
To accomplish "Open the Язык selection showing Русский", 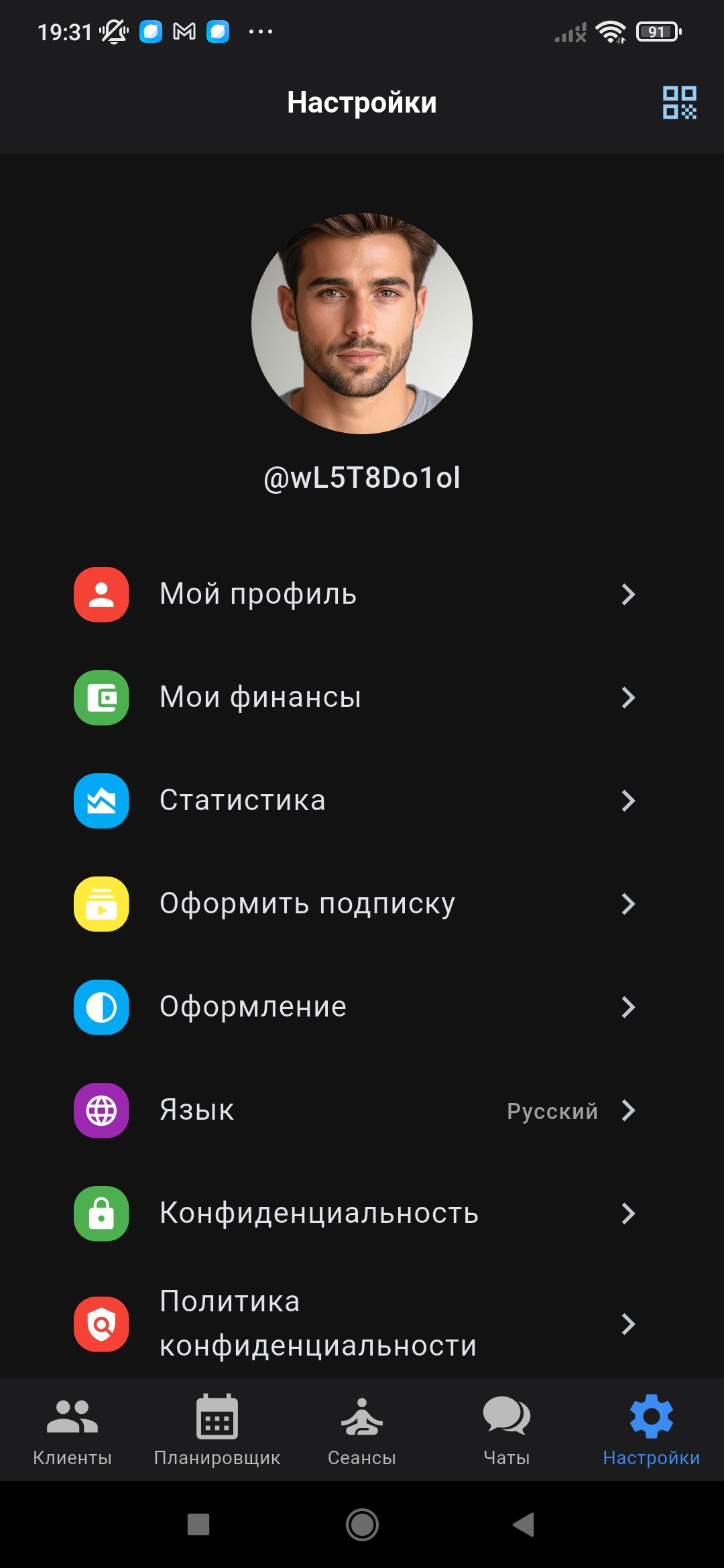I will (362, 1111).
